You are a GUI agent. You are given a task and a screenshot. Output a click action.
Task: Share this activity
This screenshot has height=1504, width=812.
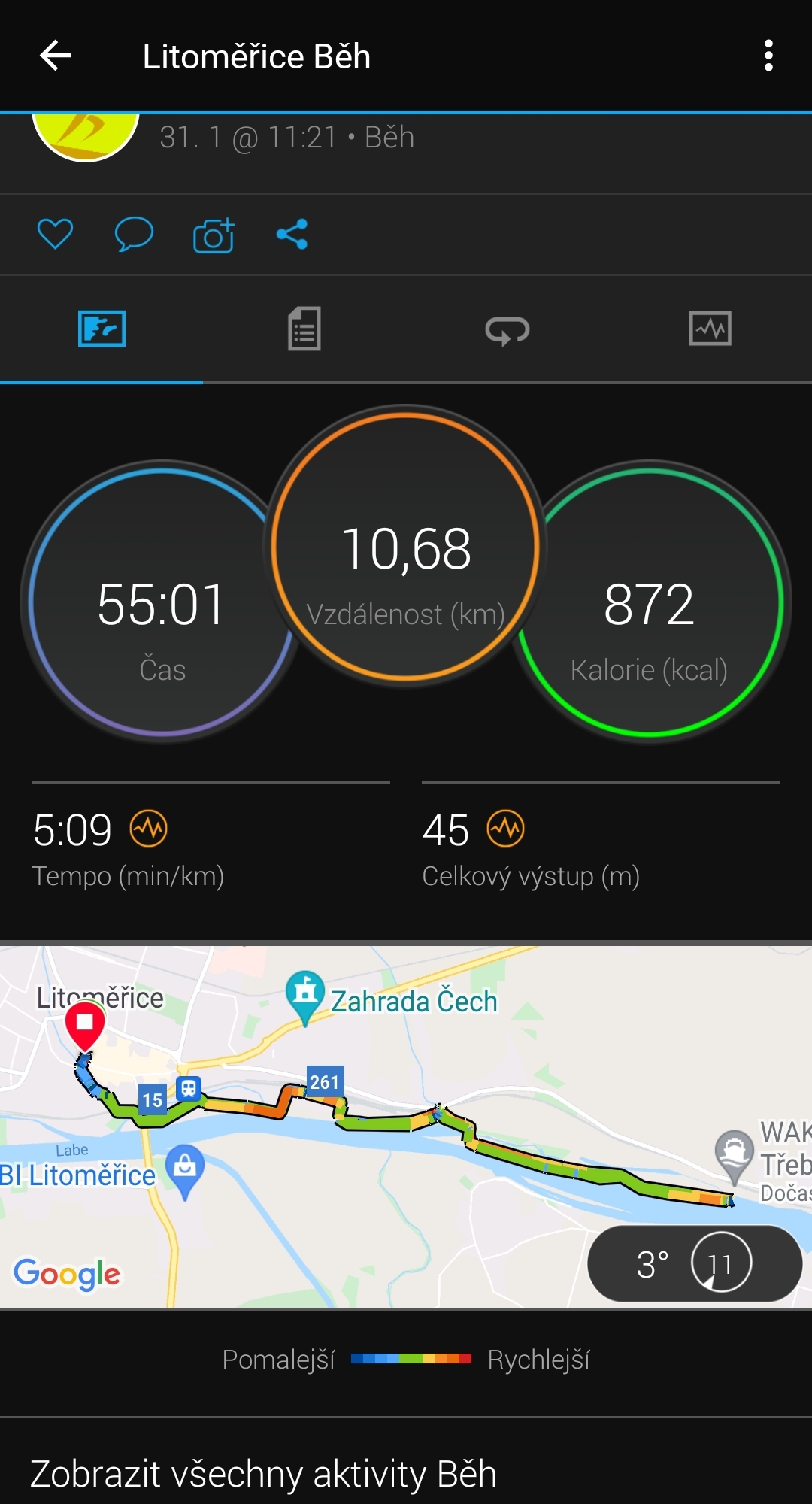[x=292, y=234]
